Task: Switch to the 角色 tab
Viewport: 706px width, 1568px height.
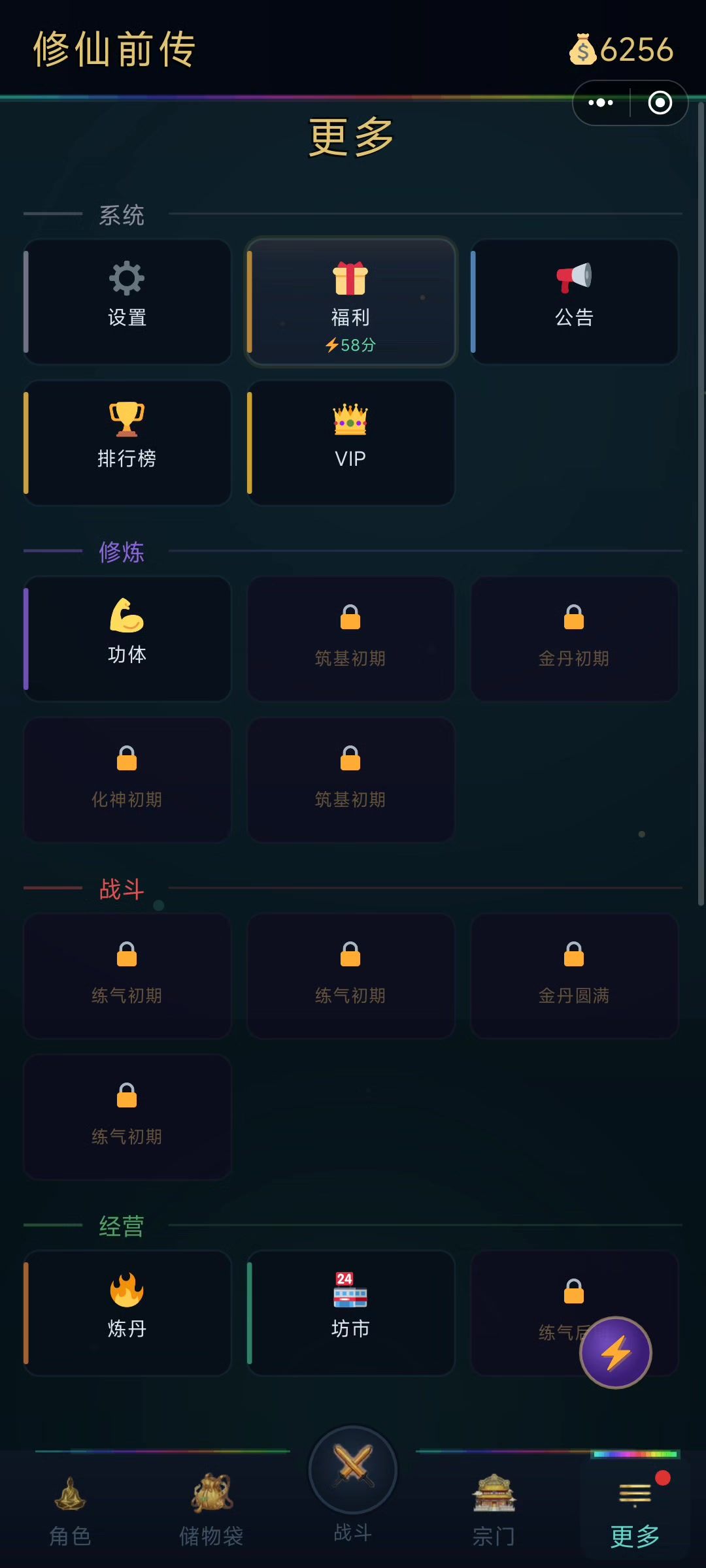Action: [x=70, y=1509]
